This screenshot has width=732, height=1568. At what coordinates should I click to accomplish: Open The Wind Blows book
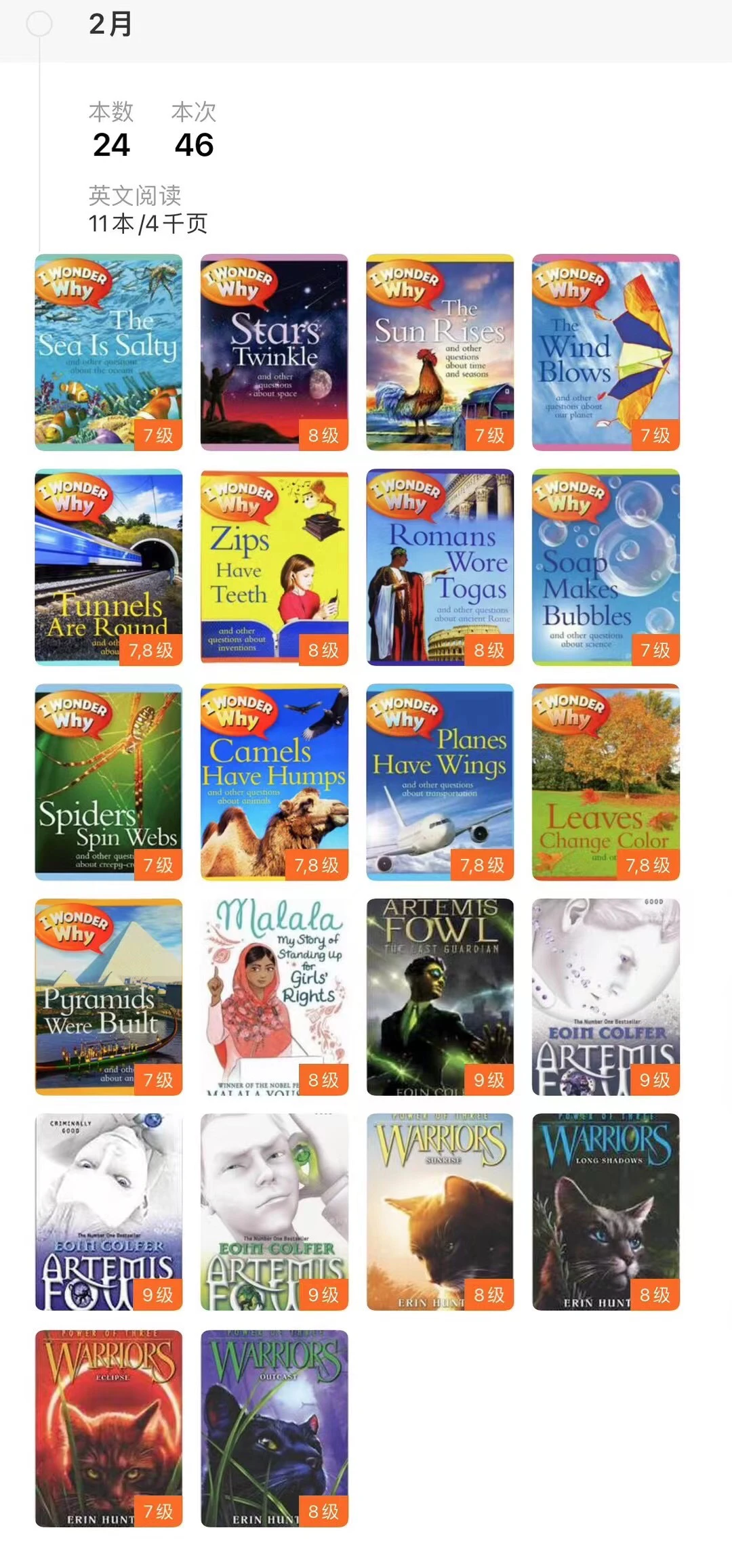click(x=606, y=352)
